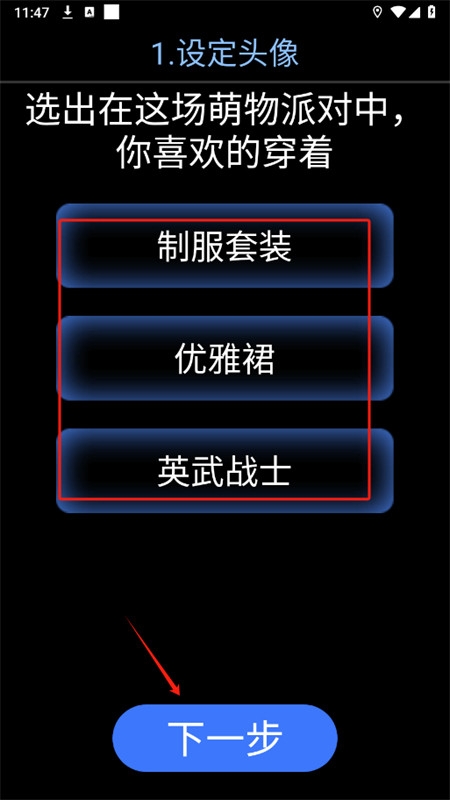
Task: Pick the 英武战士 outfit
Action: (x=224, y=470)
